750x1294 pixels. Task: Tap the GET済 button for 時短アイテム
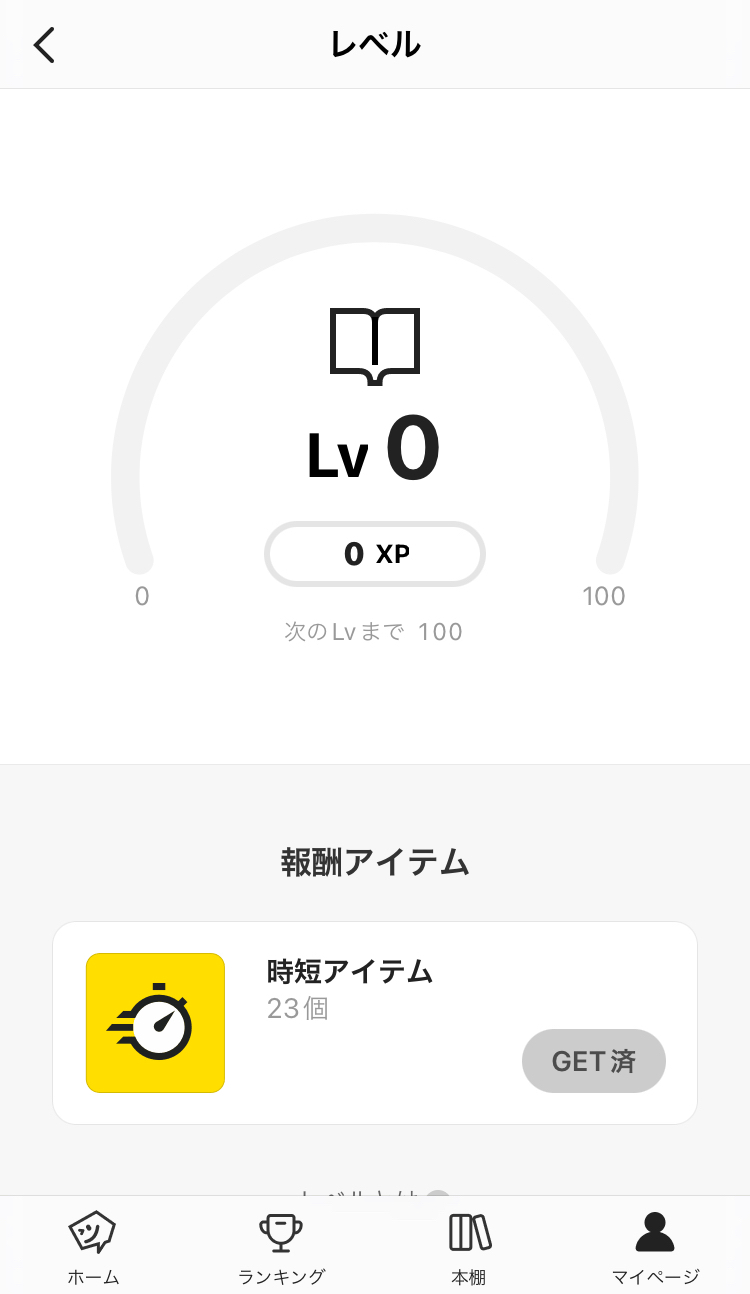click(594, 1061)
